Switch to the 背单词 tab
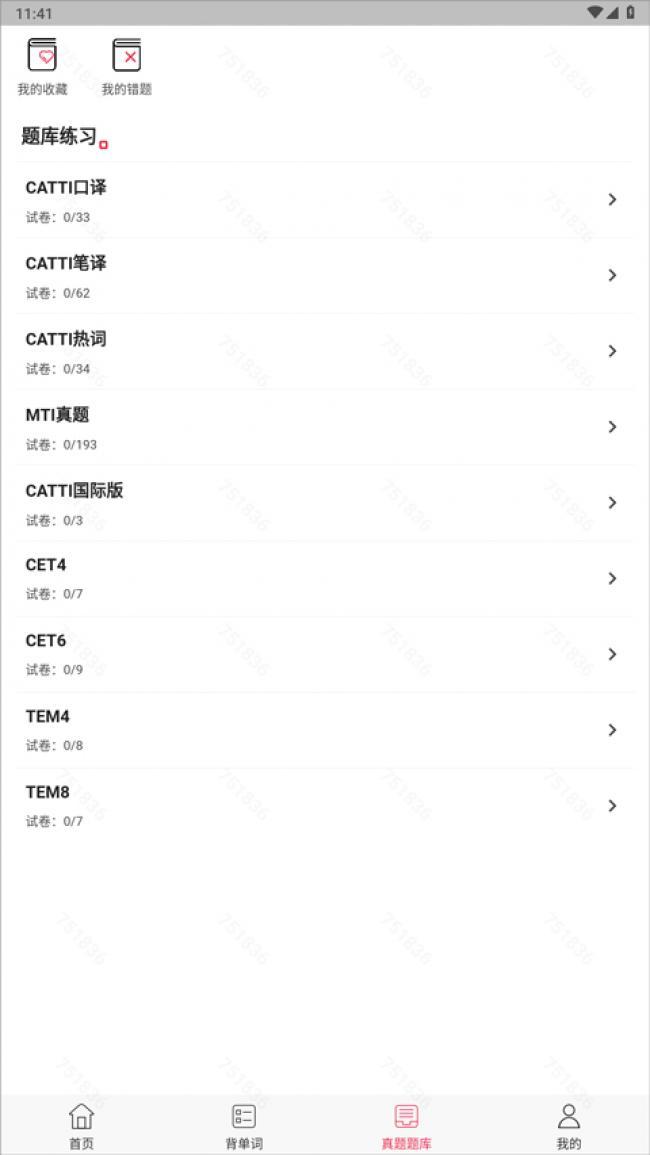 [x=244, y=1125]
